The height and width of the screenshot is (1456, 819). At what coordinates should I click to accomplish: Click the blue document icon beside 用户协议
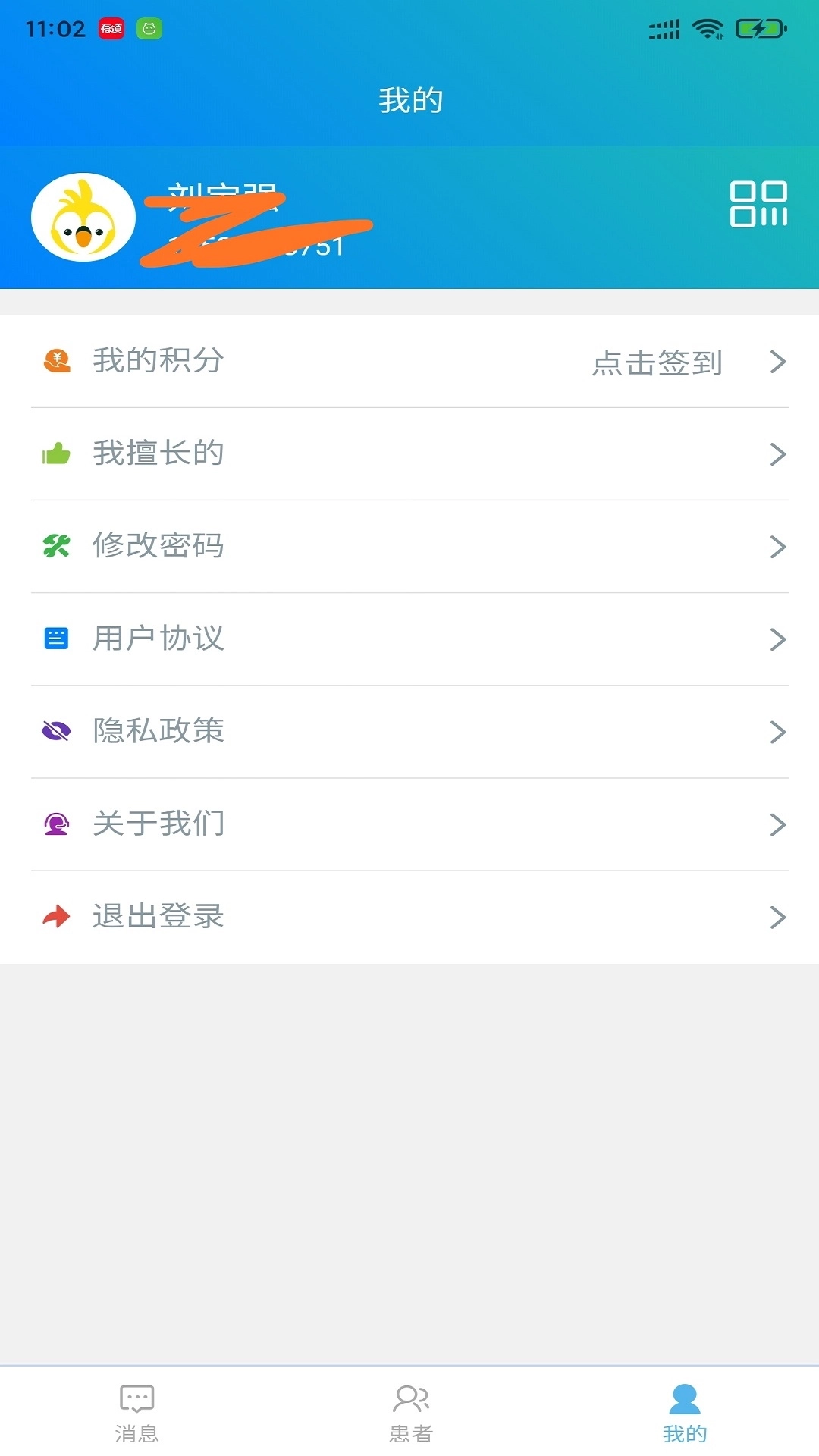(57, 639)
